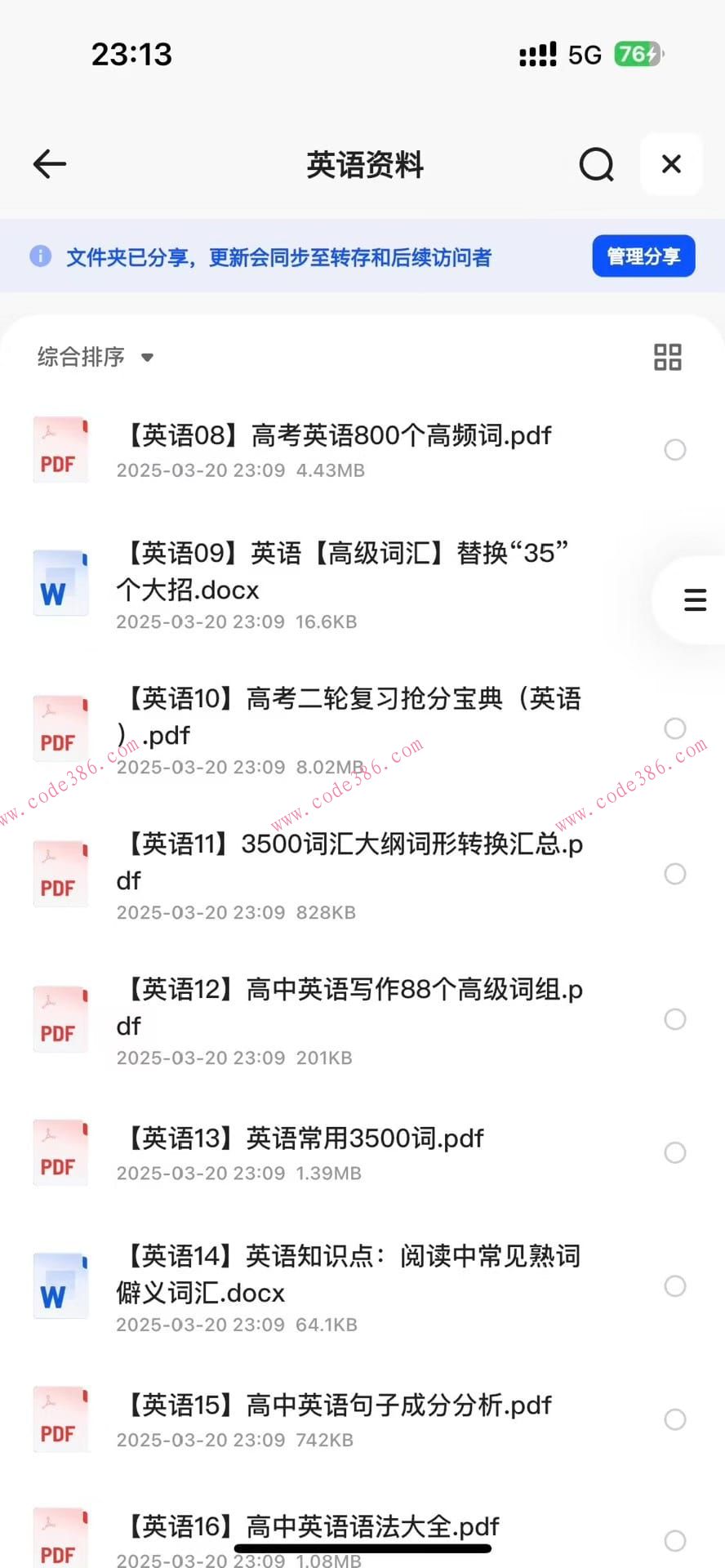725x1568 pixels.
Task: Check the circle next to 【英语11】3500词汇大纲词形转换汇总
Action: pyautogui.click(x=675, y=874)
